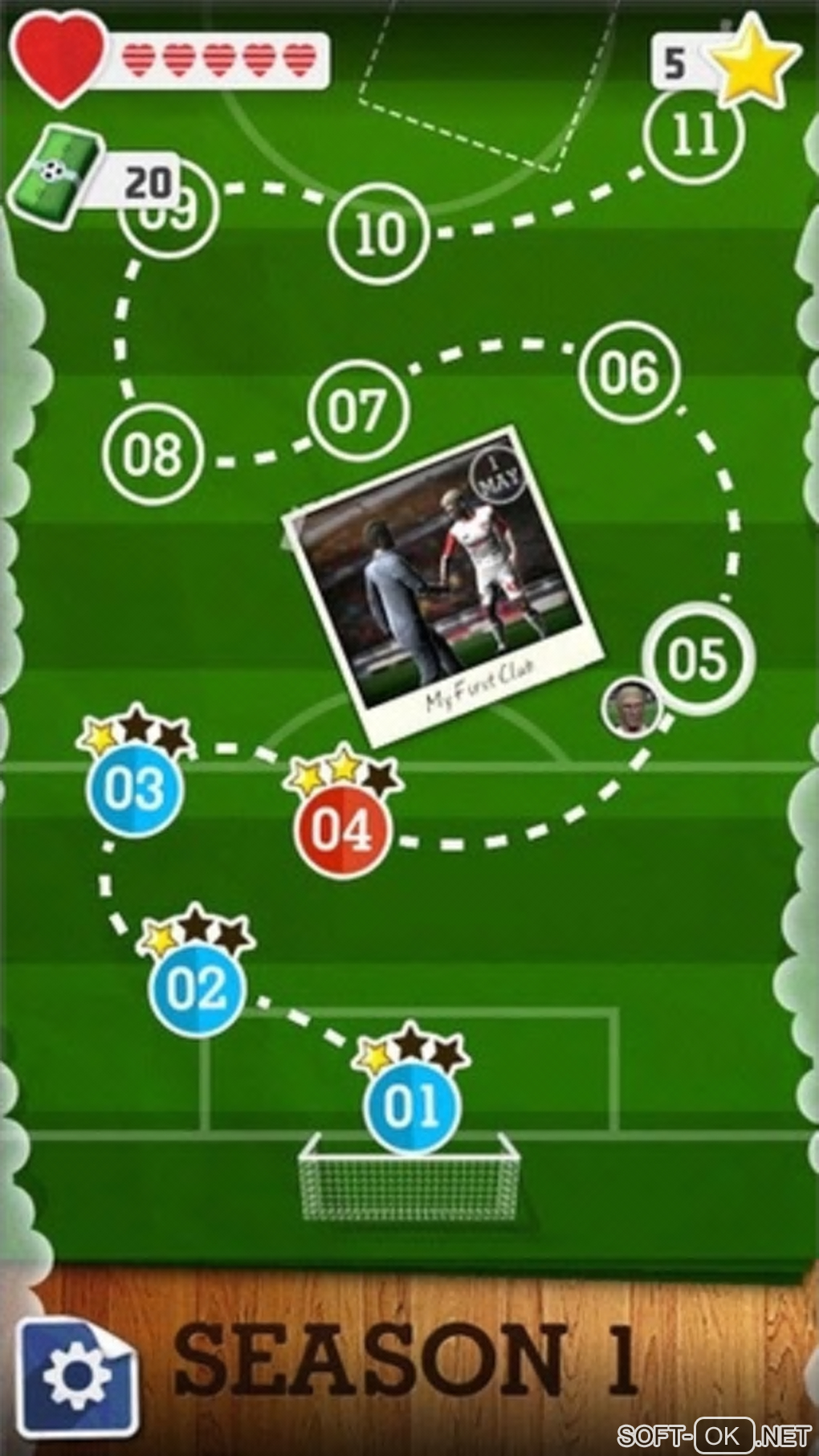Select level 11 circle
This screenshot has height=1456, width=819.
[x=694, y=134]
